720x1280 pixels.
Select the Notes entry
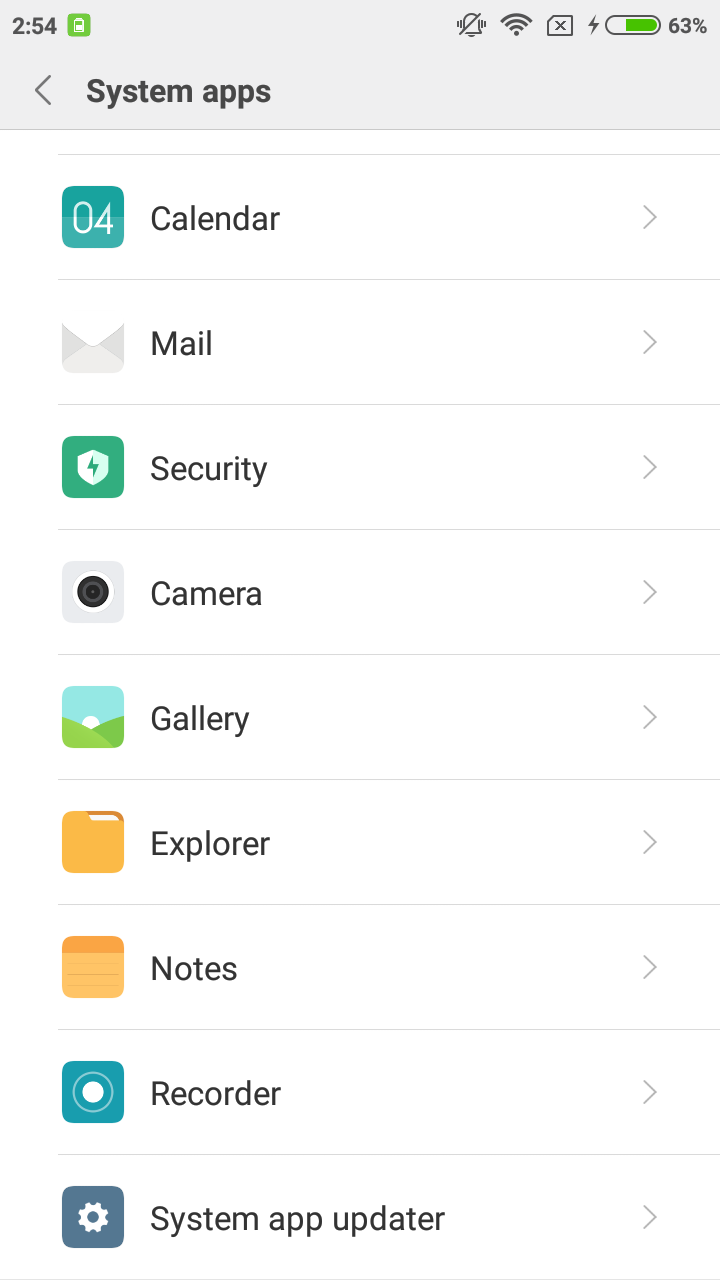click(x=360, y=968)
